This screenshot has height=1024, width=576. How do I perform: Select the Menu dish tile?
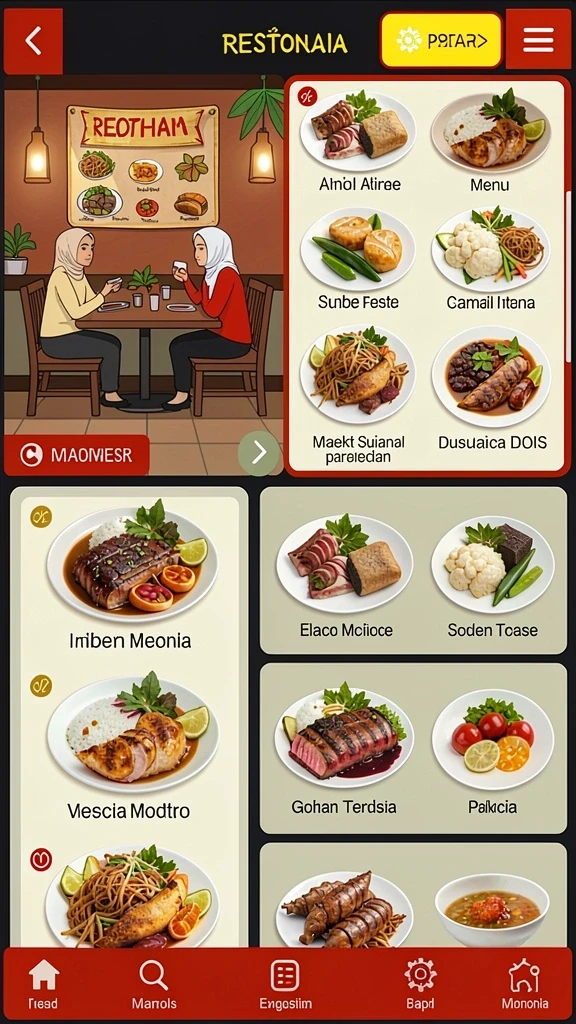(x=490, y=140)
